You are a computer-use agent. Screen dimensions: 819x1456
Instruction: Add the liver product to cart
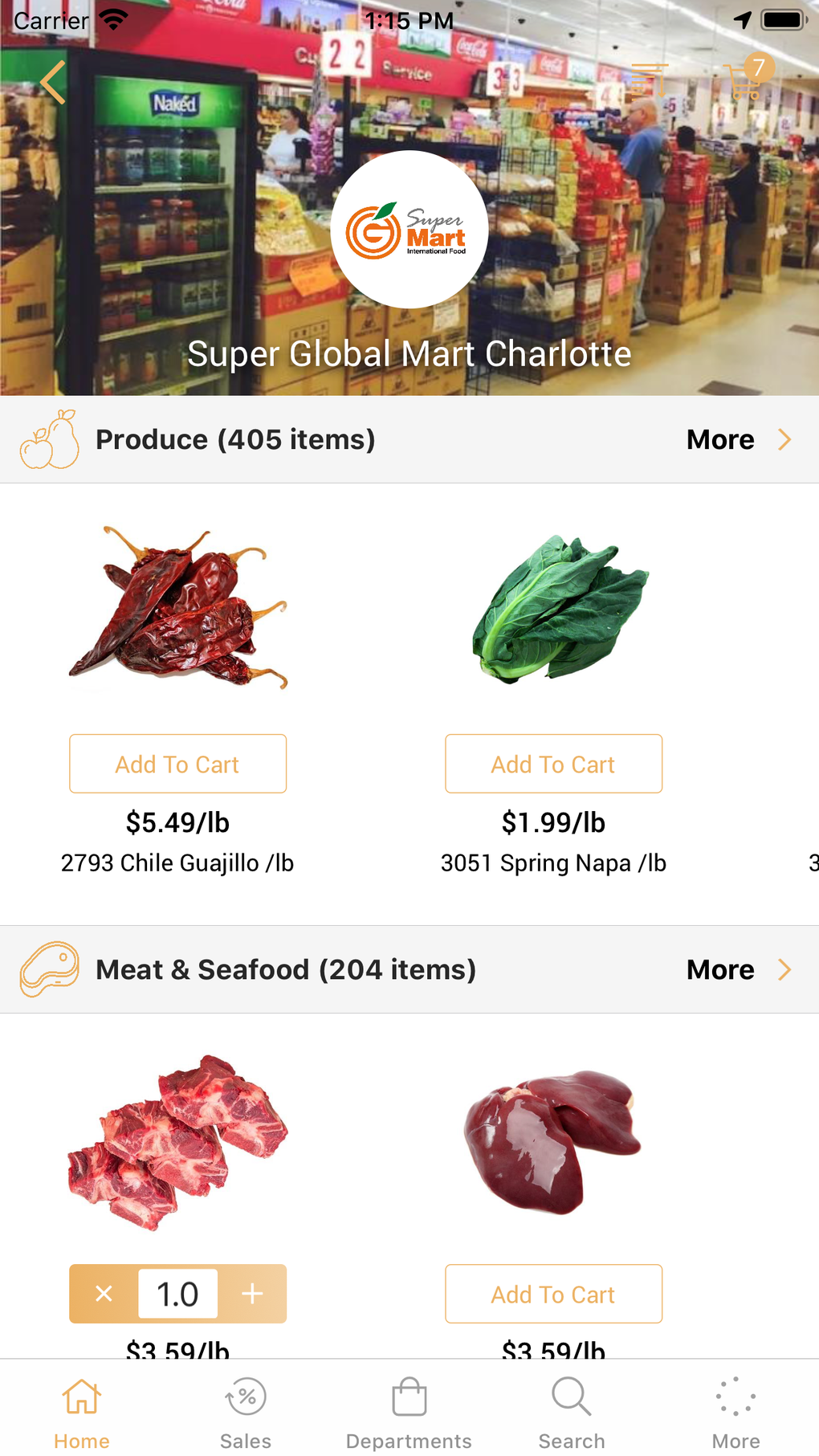coord(553,1294)
